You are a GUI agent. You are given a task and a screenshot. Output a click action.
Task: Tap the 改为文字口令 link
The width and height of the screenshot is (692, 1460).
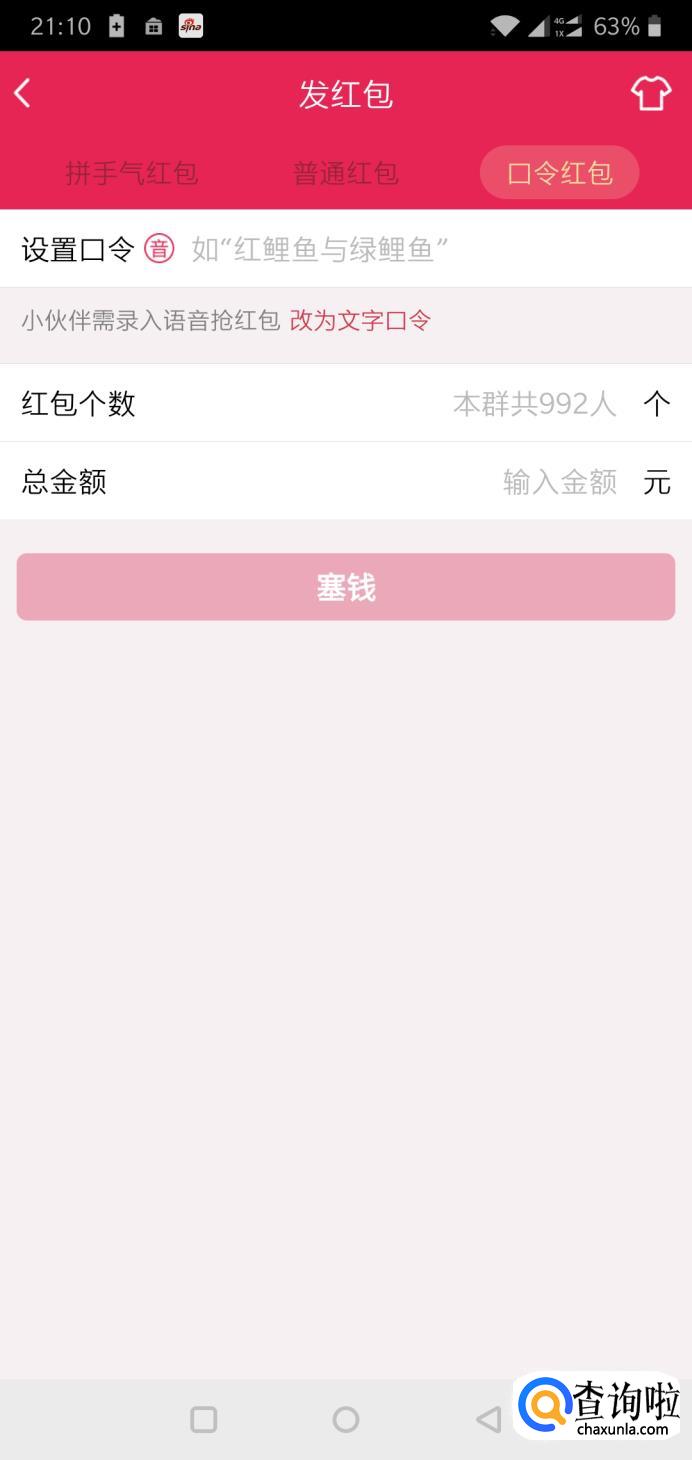click(360, 321)
